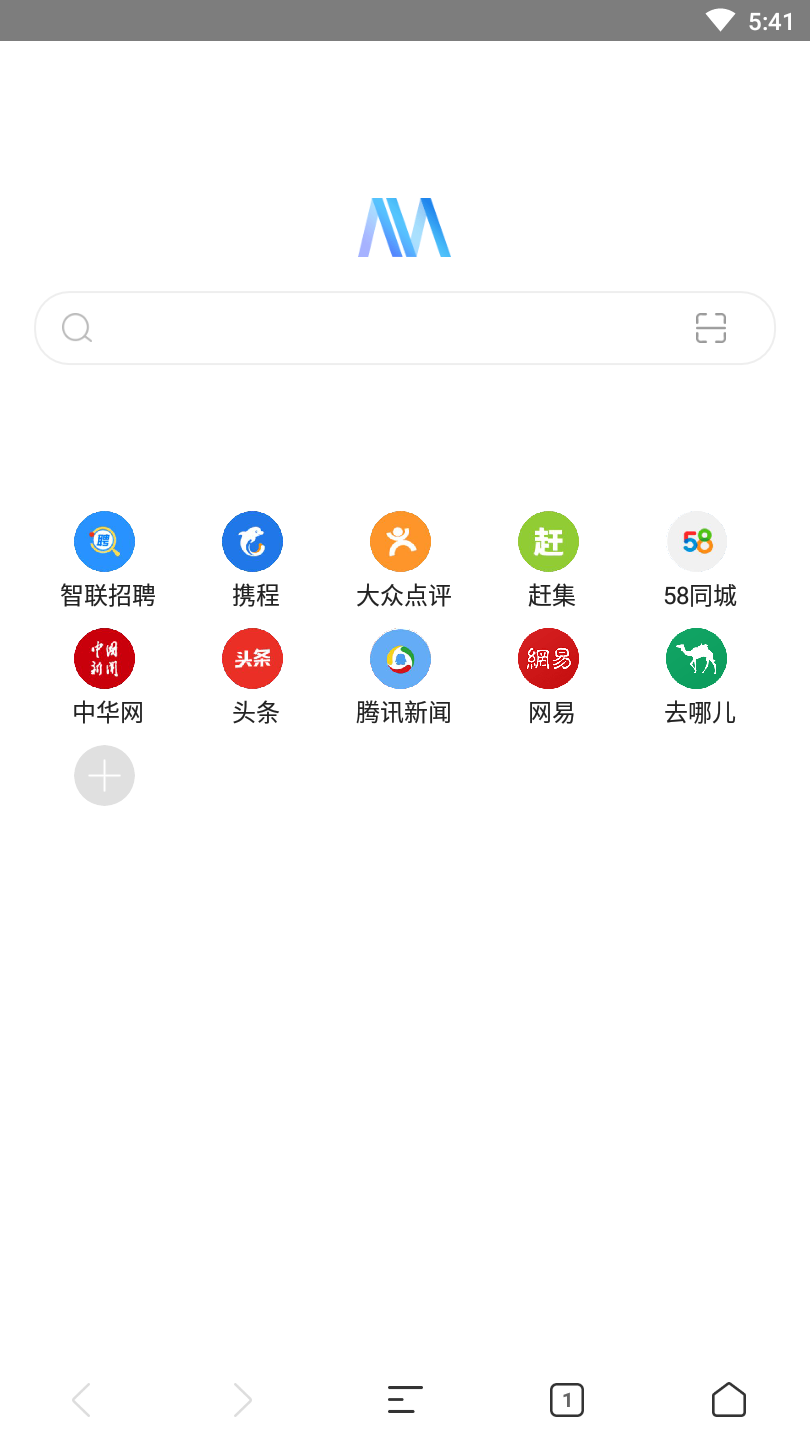This screenshot has height=1440, width=810.
Task: Open the QR scan icon
Action: [711, 328]
